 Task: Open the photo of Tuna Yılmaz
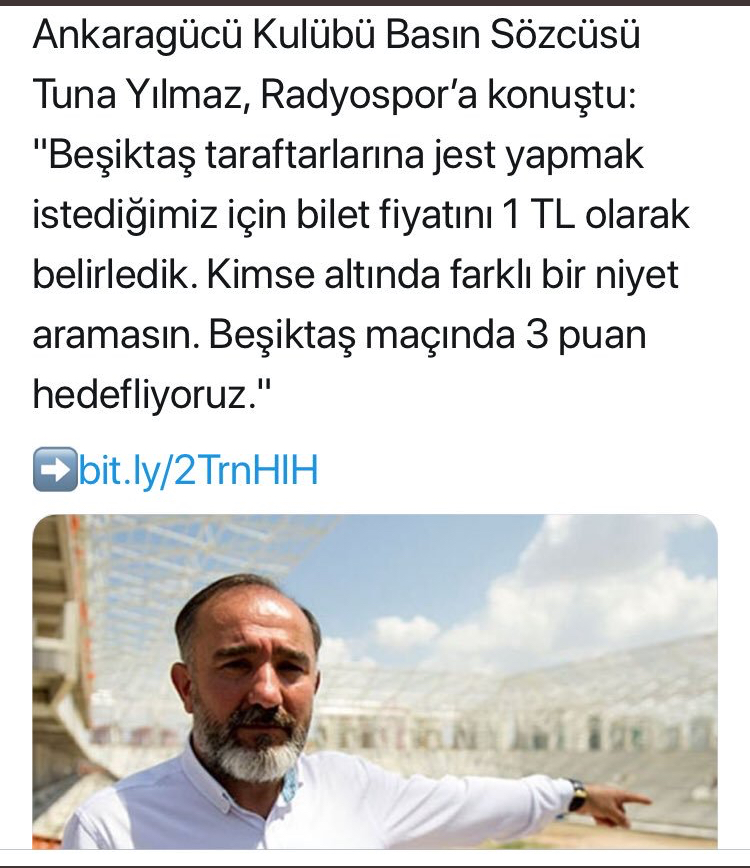pos(375,680)
